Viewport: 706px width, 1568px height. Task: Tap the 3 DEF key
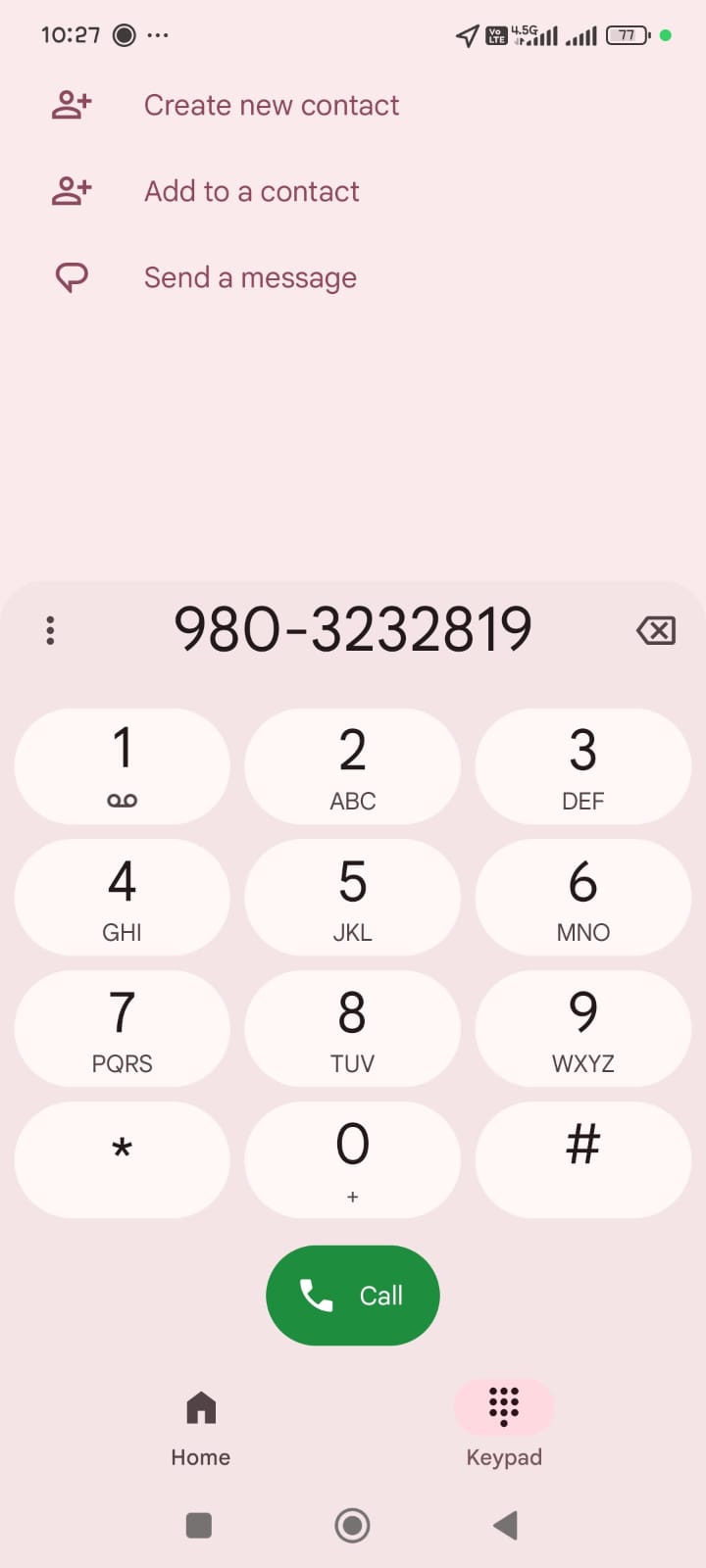[582, 766]
